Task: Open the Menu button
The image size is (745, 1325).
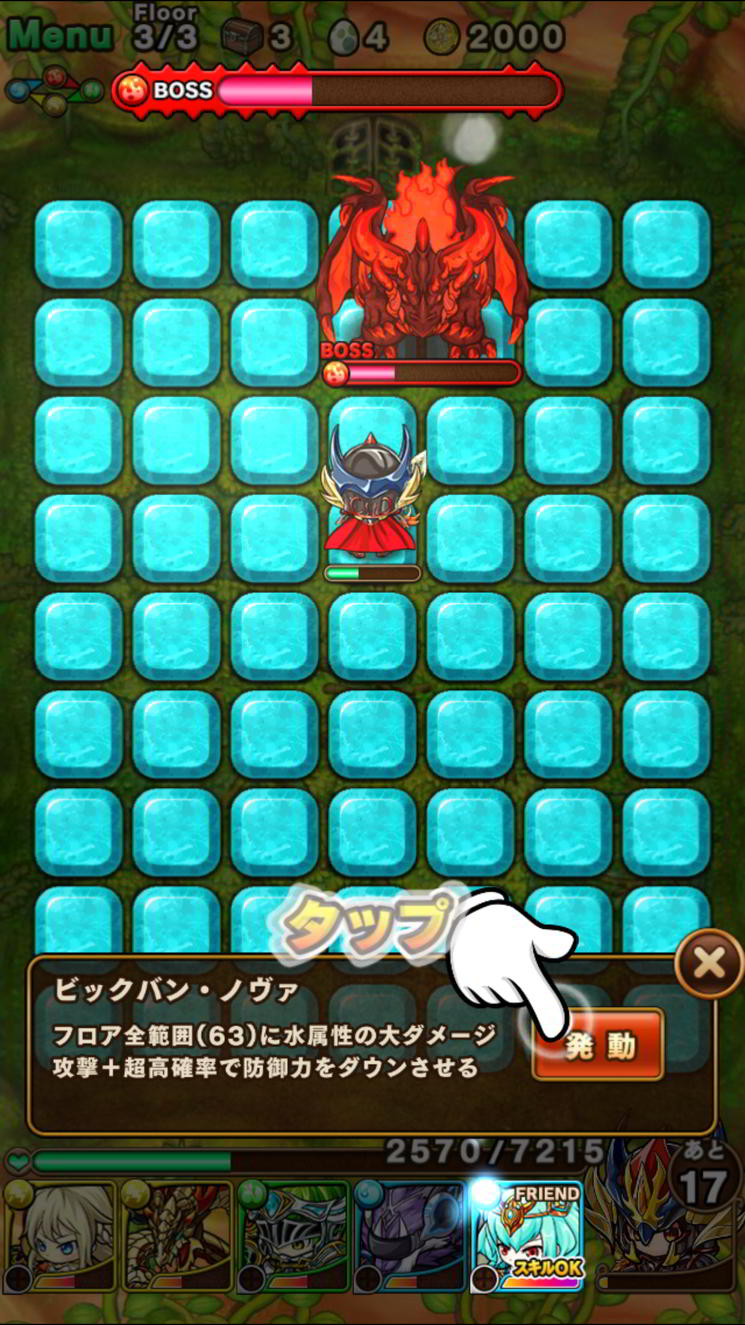Action: (x=60, y=34)
